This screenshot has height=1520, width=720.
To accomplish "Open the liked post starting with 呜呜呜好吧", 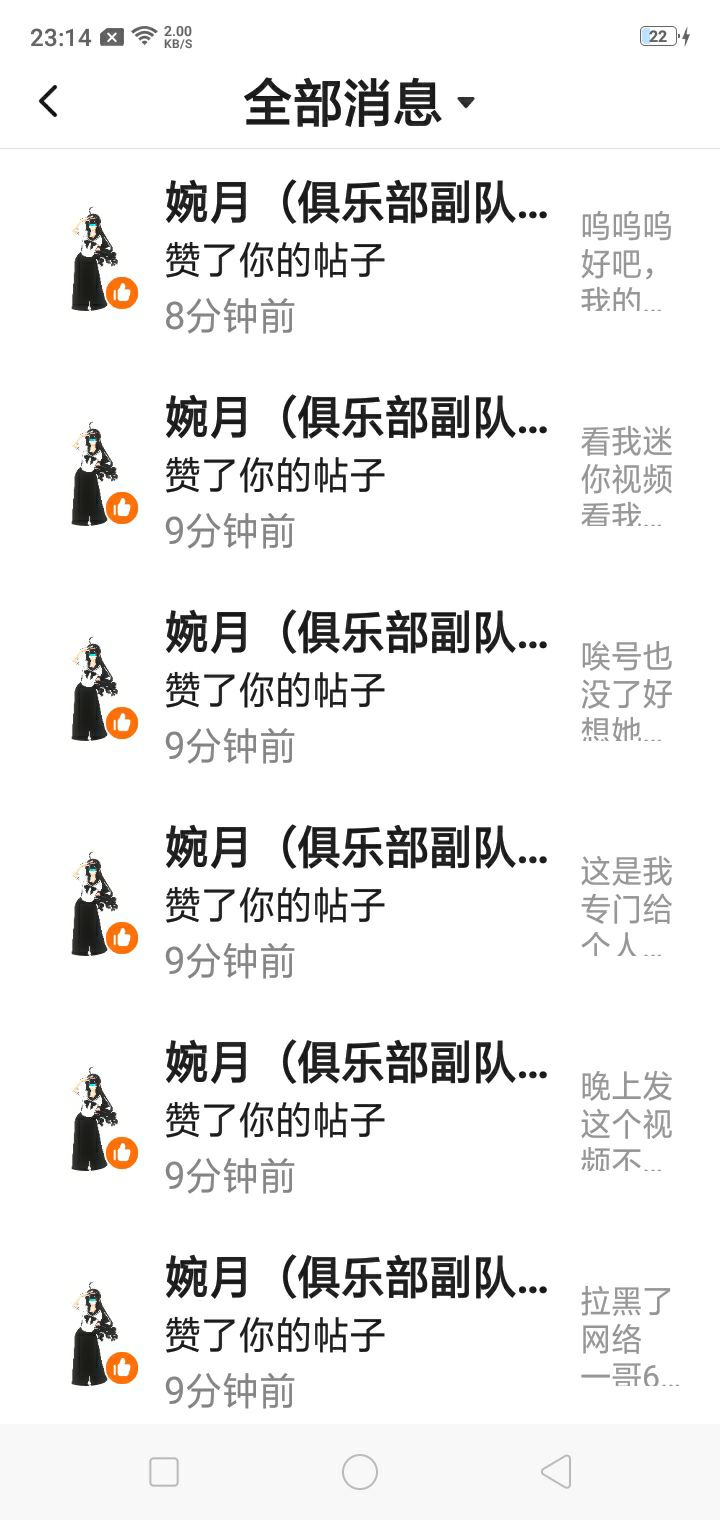I will pos(627,260).
